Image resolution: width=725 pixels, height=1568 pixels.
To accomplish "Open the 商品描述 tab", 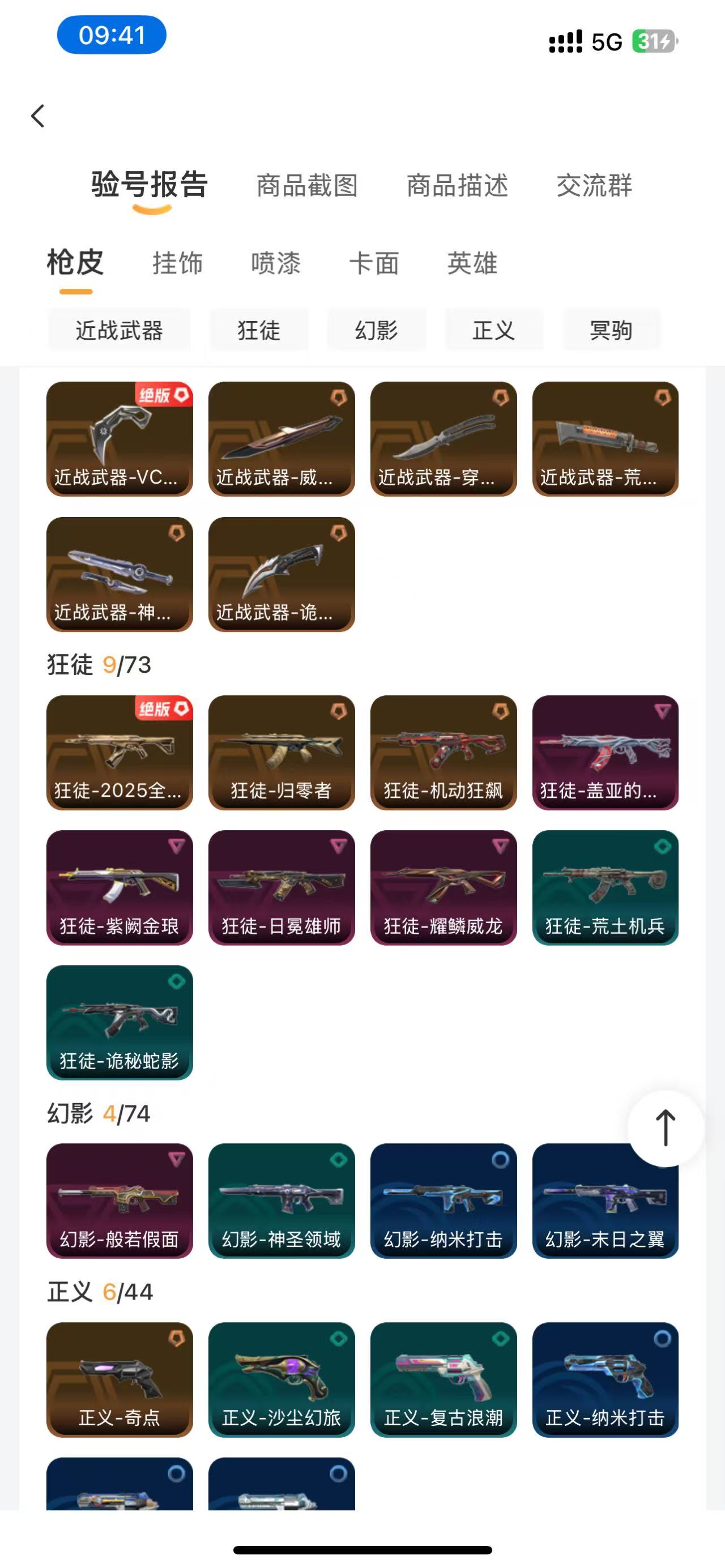I will tap(457, 186).
